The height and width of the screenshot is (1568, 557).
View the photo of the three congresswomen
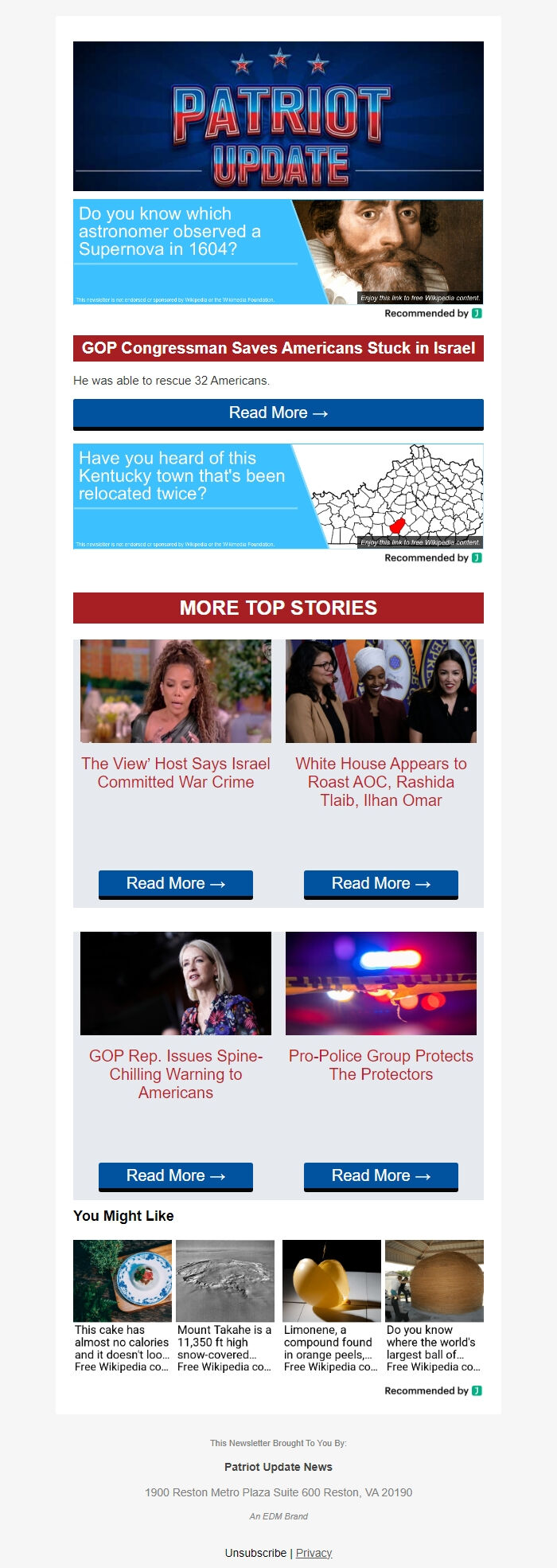(381, 691)
